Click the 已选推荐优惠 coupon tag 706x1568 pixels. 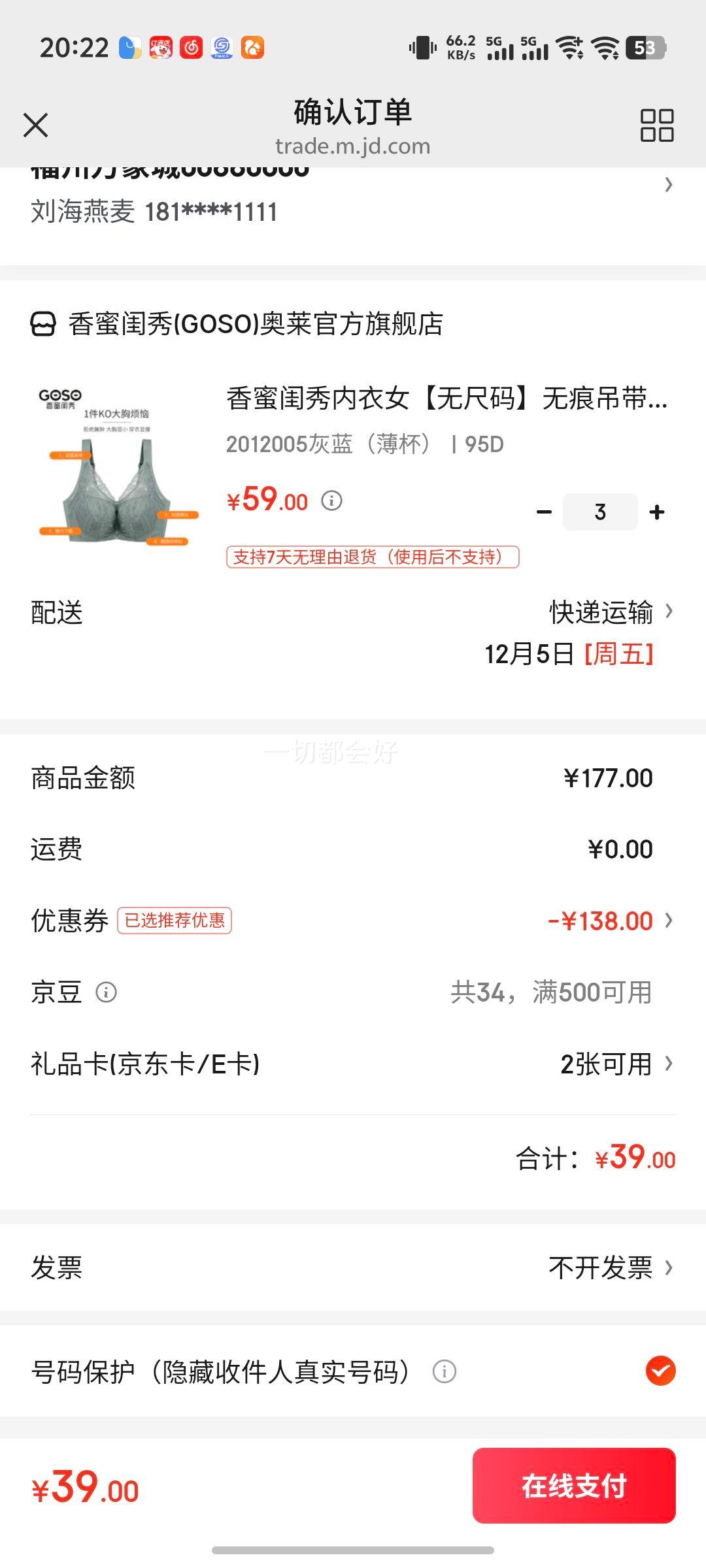pyautogui.click(x=174, y=921)
